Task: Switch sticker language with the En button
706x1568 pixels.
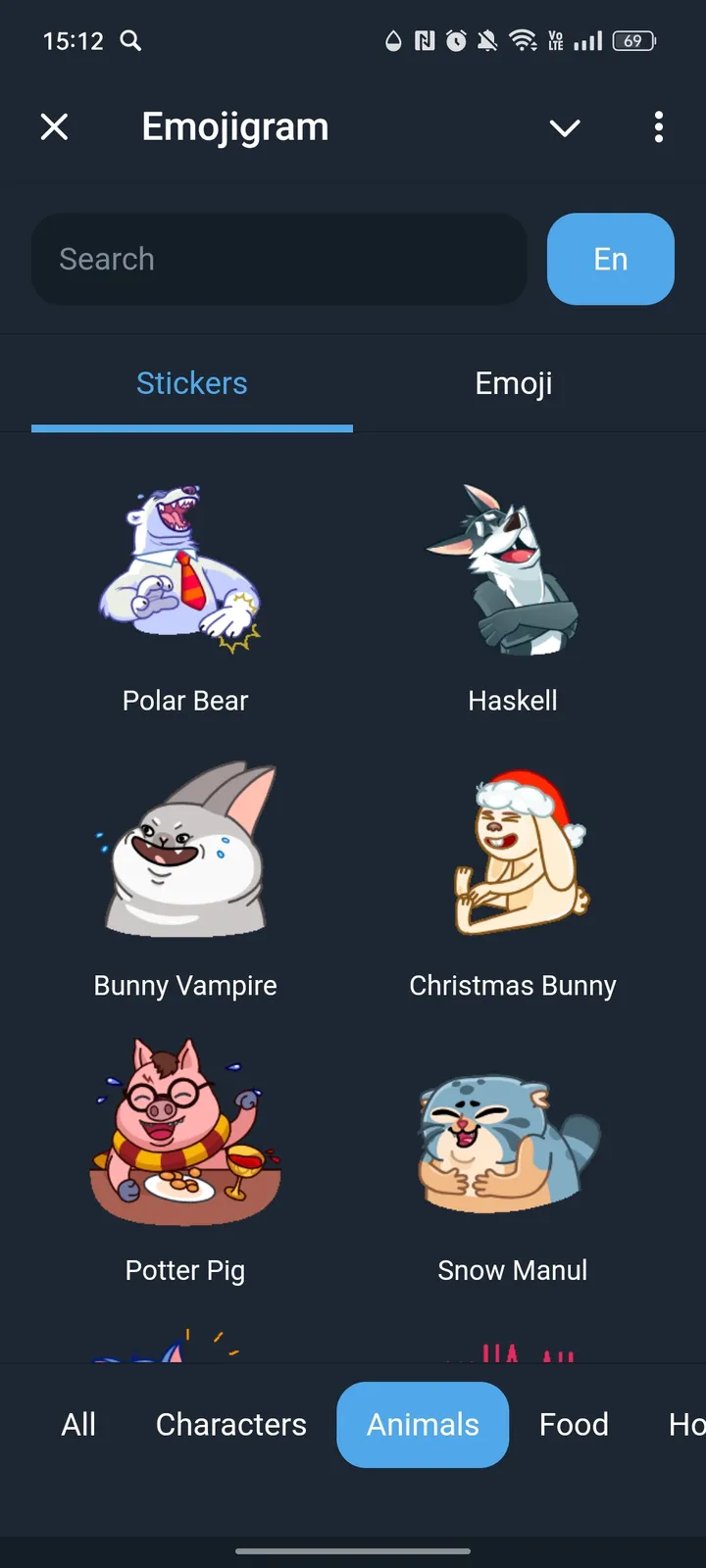Action: pos(611,259)
